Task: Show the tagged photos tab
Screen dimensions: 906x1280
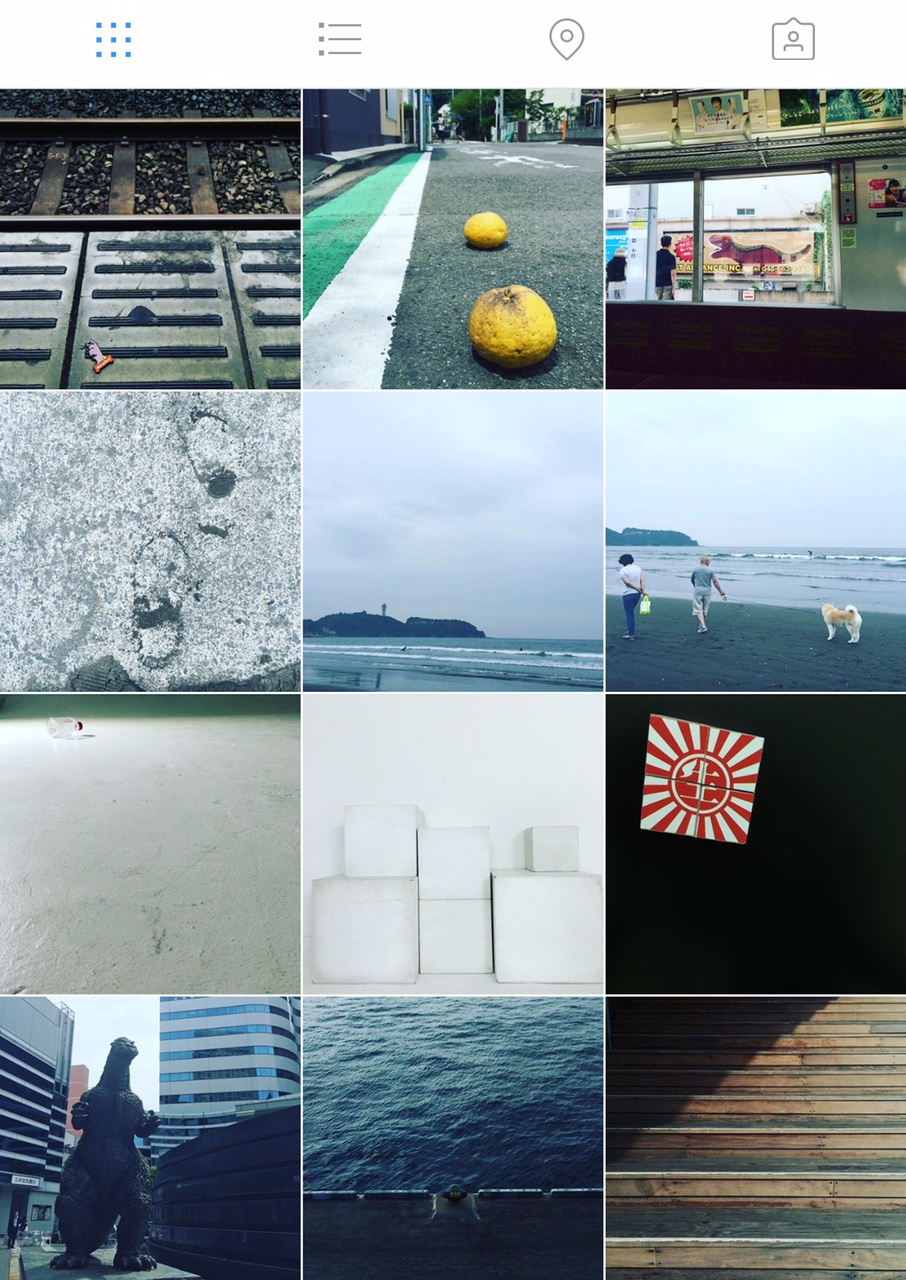Action: (793, 40)
